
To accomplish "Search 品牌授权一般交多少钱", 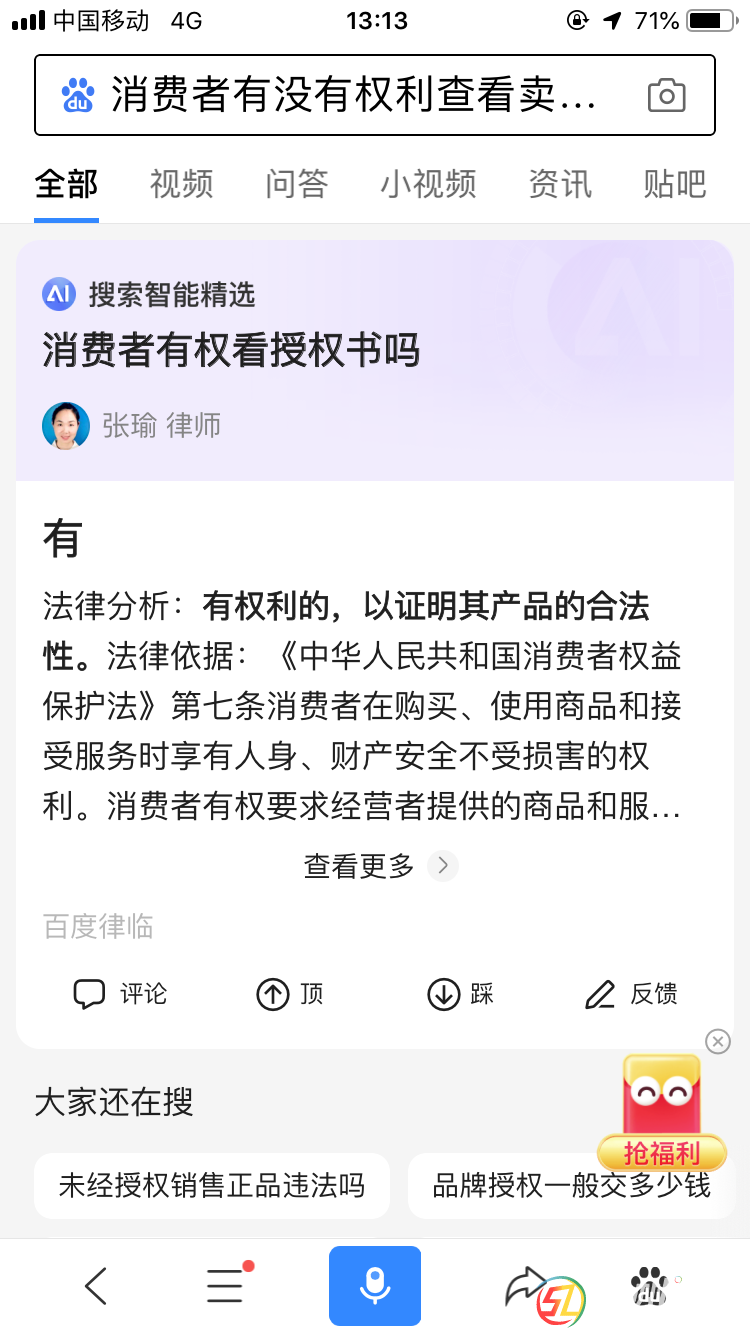I will click(x=571, y=1187).
